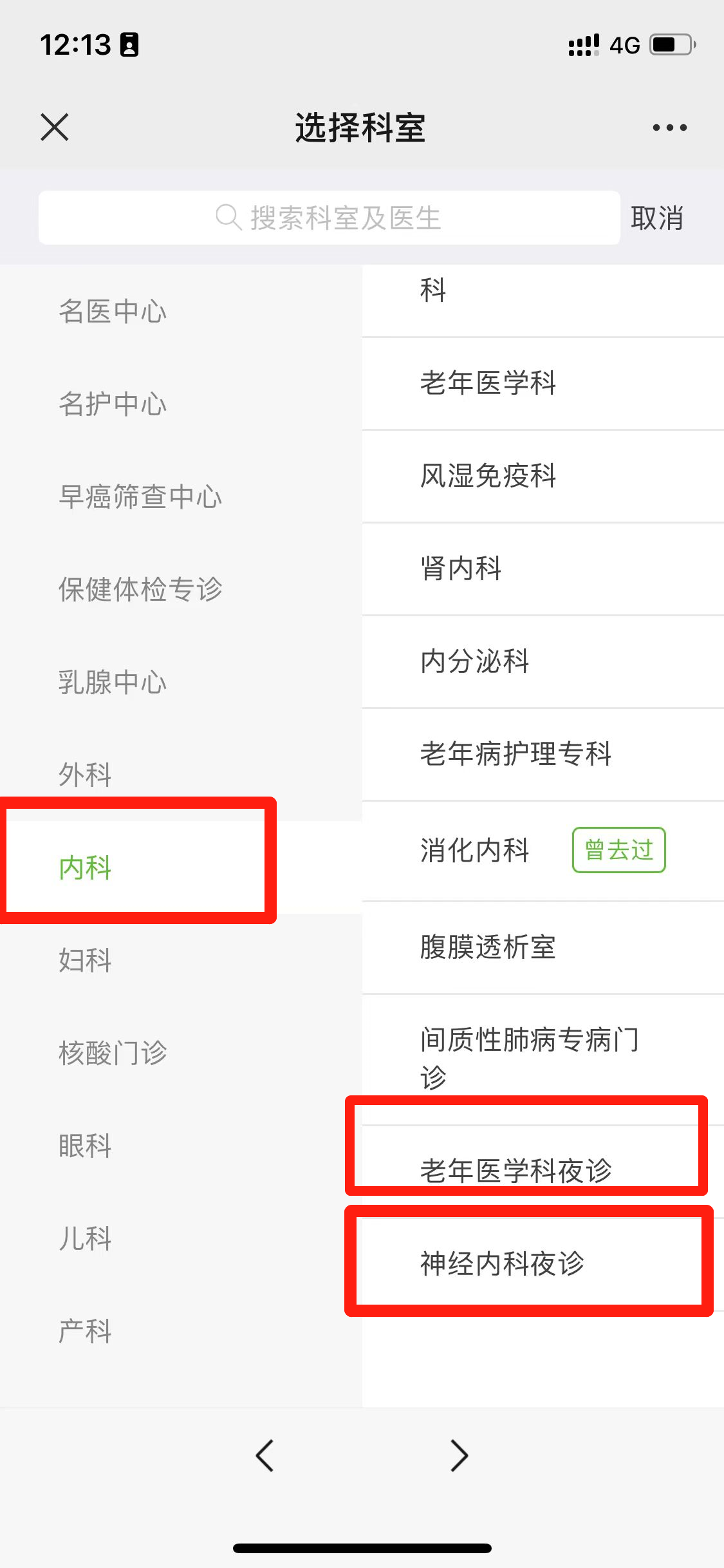This screenshot has height=1568, width=724.
Task: Open the 腹膜透析室 department
Action: pyautogui.click(x=543, y=947)
